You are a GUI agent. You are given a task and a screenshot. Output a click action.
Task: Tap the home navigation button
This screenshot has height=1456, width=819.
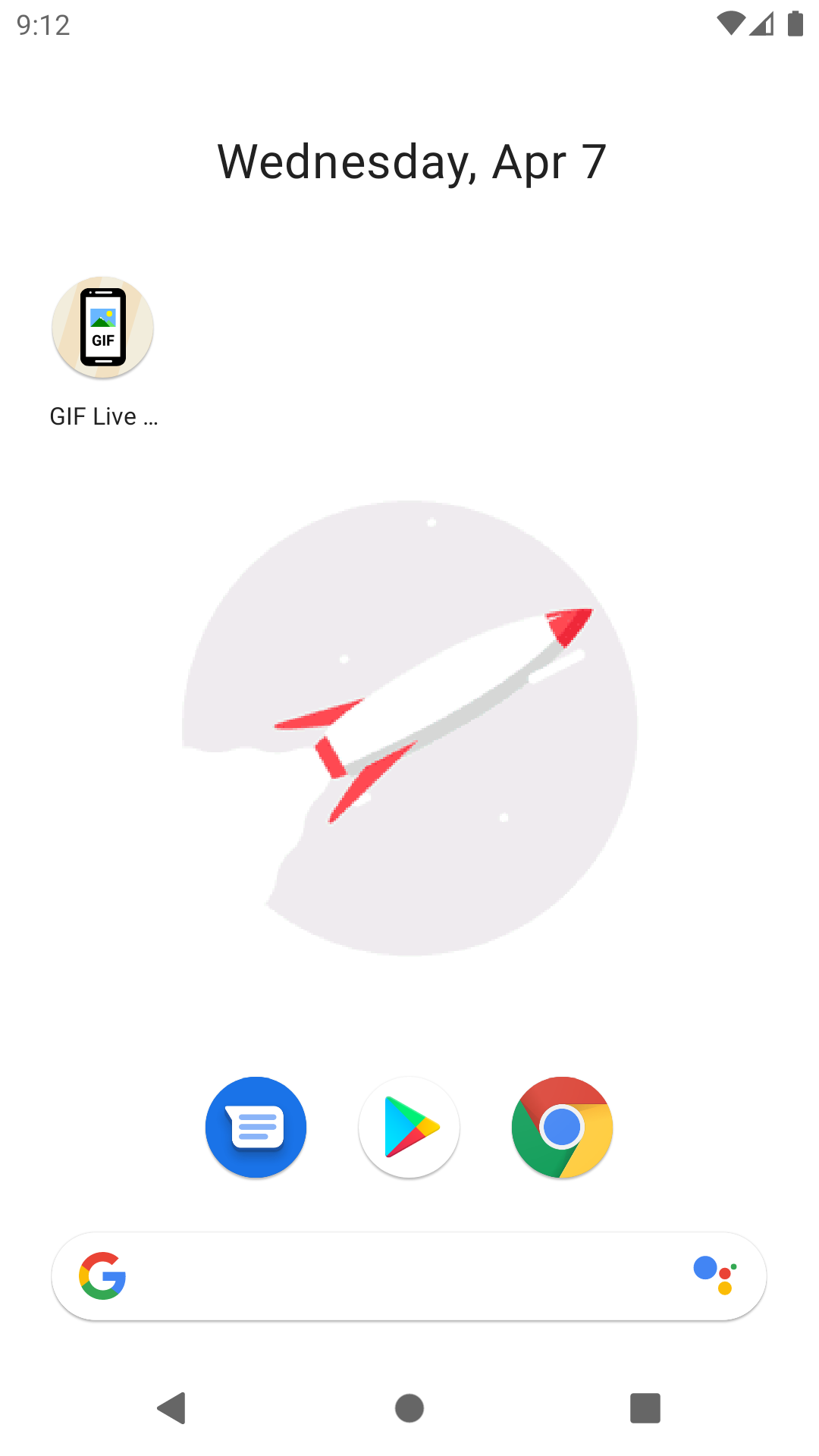pyautogui.click(x=409, y=1408)
